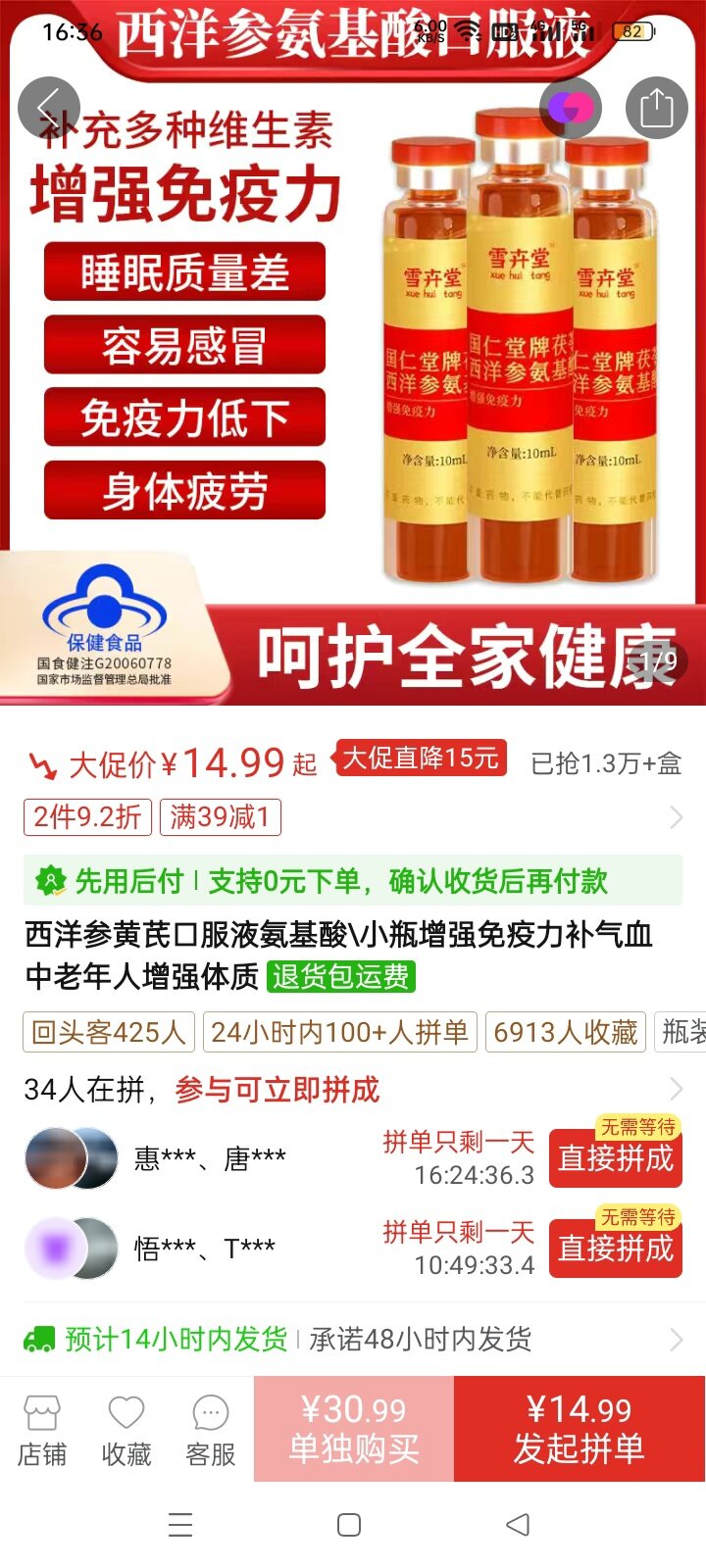Go to home via system home button

coord(349,1525)
